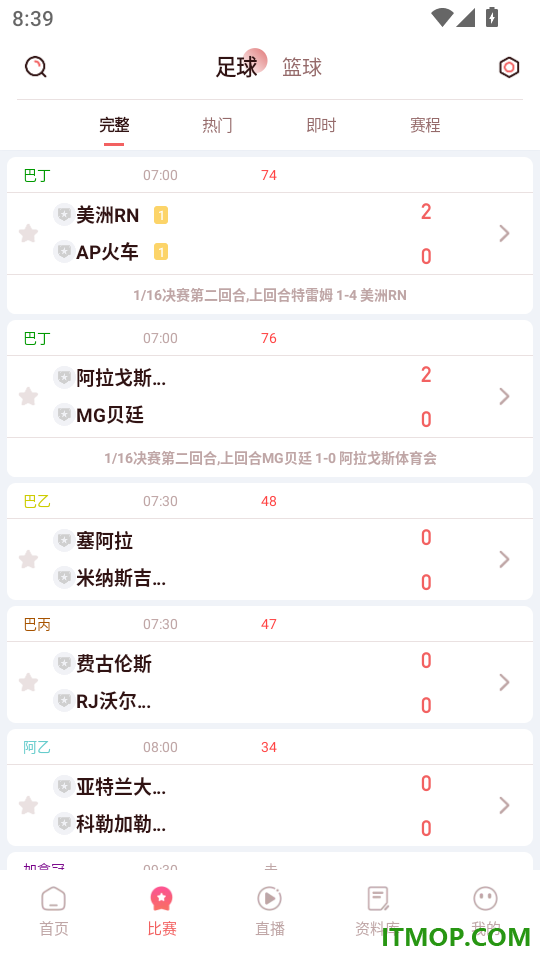Open the search icon
The width and height of the screenshot is (540, 960).
click(x=36, y=67)
